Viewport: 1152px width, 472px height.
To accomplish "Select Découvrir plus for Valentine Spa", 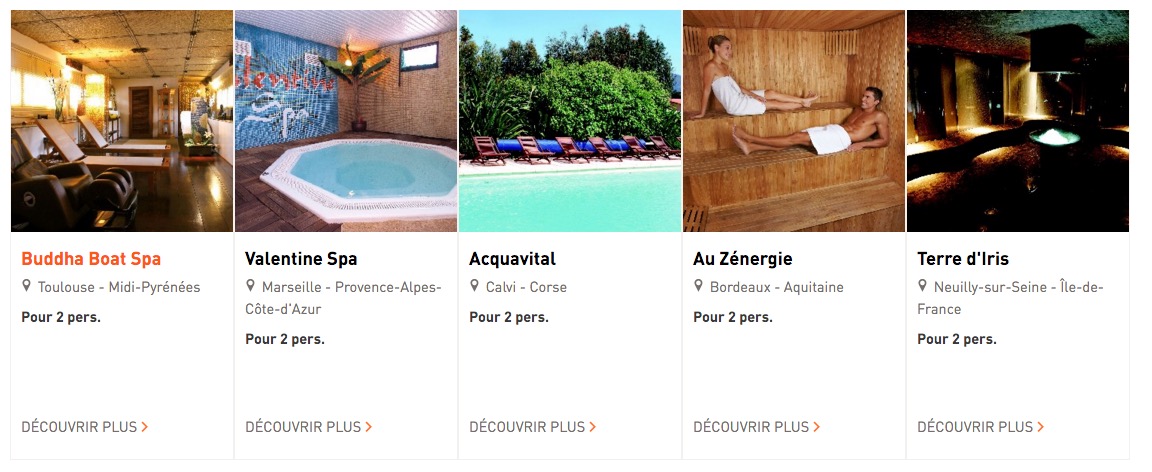I will click(309, 427).
